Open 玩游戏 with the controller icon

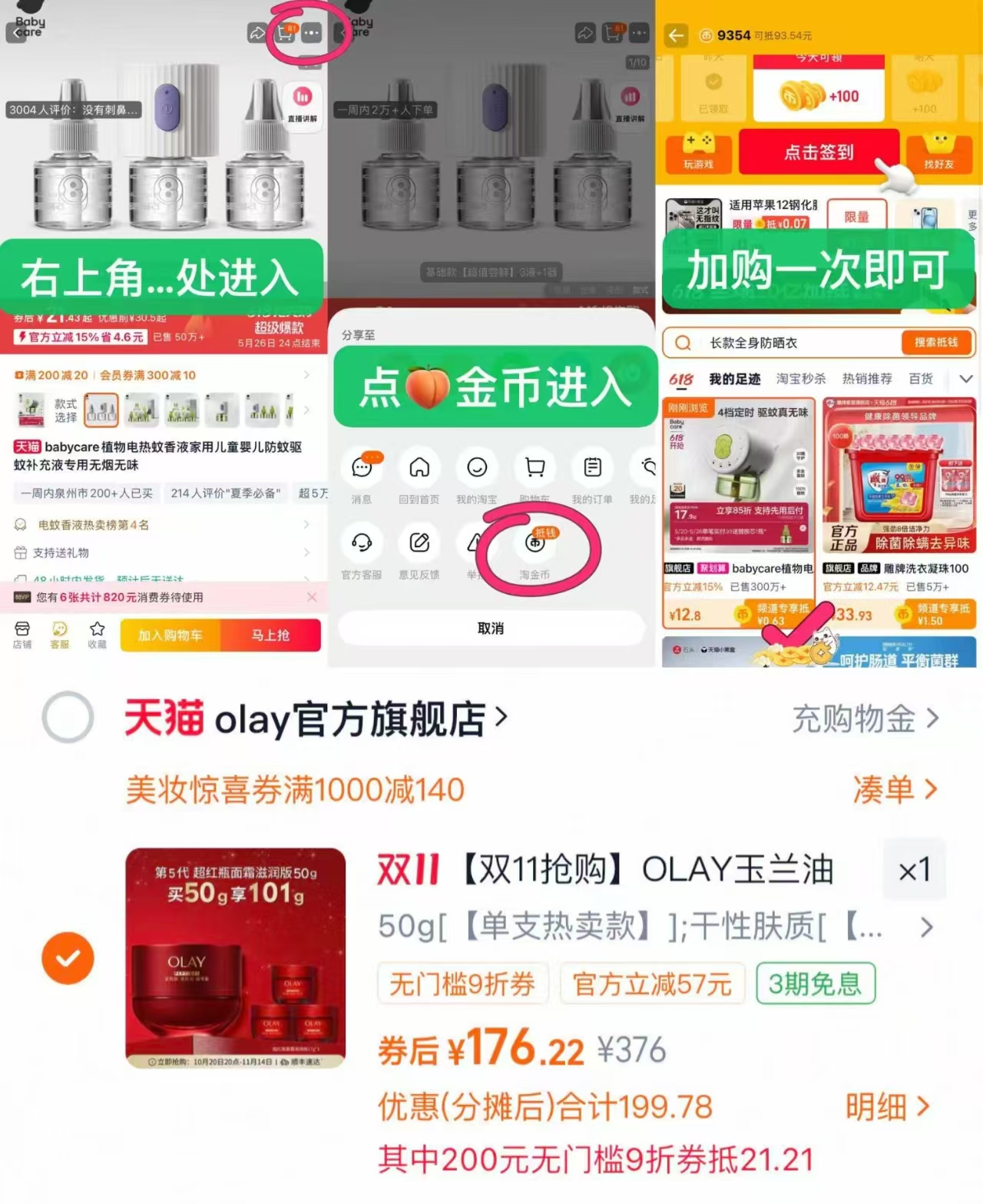point(697,152)
